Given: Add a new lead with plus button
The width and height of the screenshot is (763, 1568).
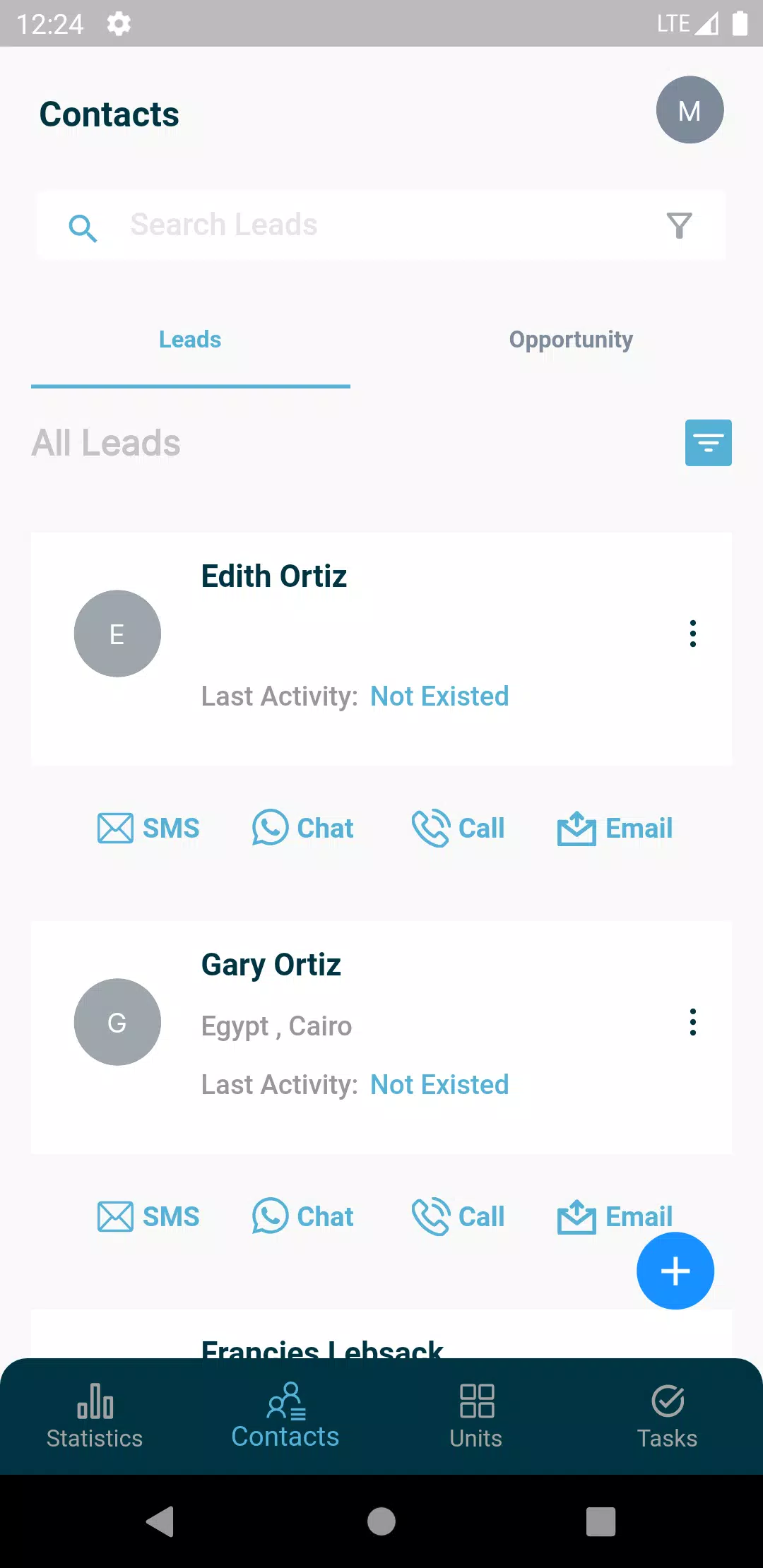Looking at the screenshot, I should 675,1271.
